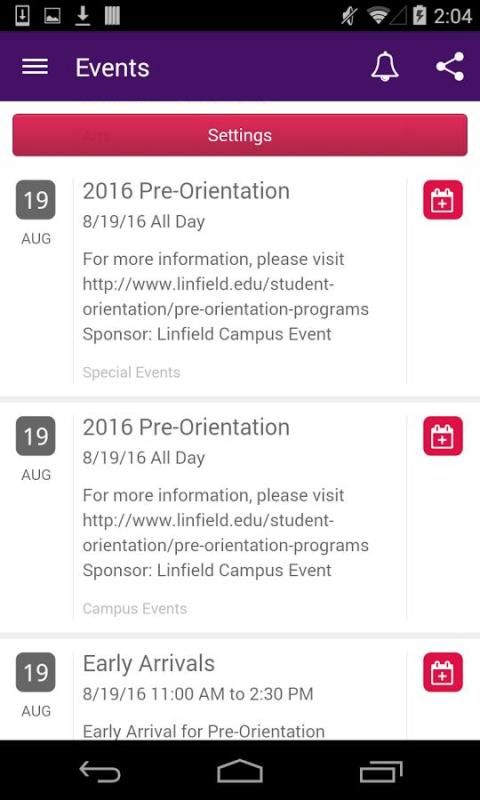Add Early Arrivals event to calendar

click(x=443, y=672)
